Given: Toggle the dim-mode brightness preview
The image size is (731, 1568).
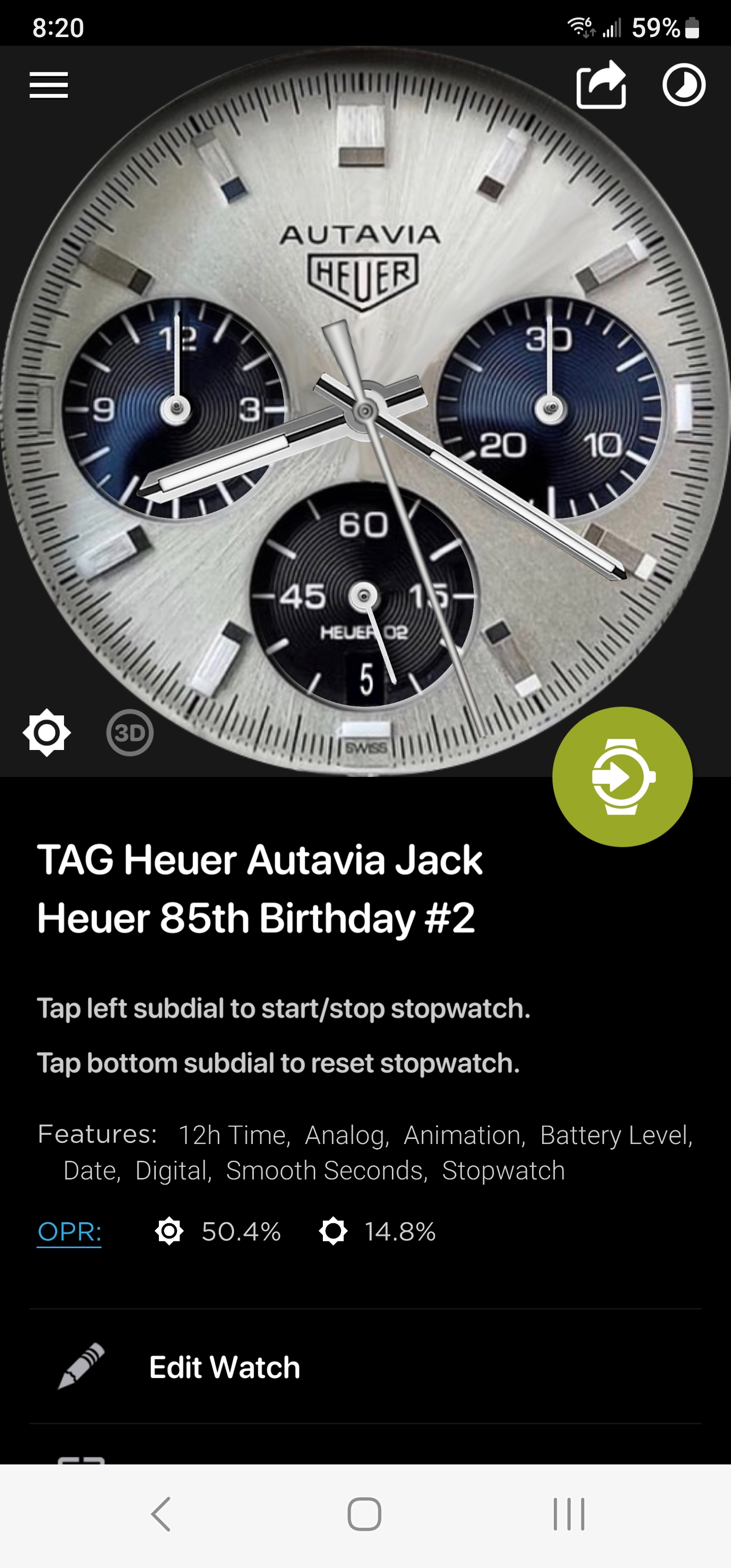Looking at the screenshot, I should click(x=47, y=732).
